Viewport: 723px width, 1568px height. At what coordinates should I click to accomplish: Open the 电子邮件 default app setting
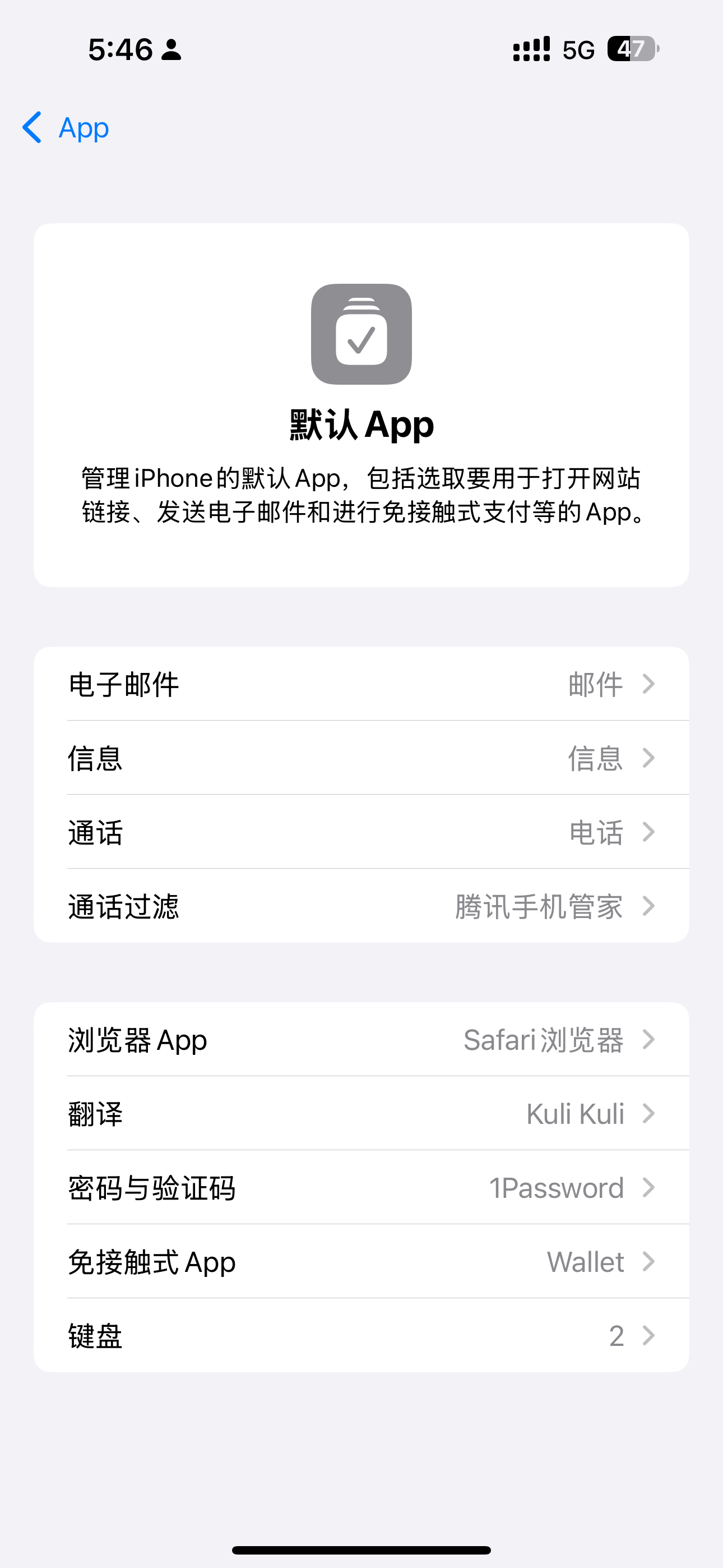pos(361,684)
